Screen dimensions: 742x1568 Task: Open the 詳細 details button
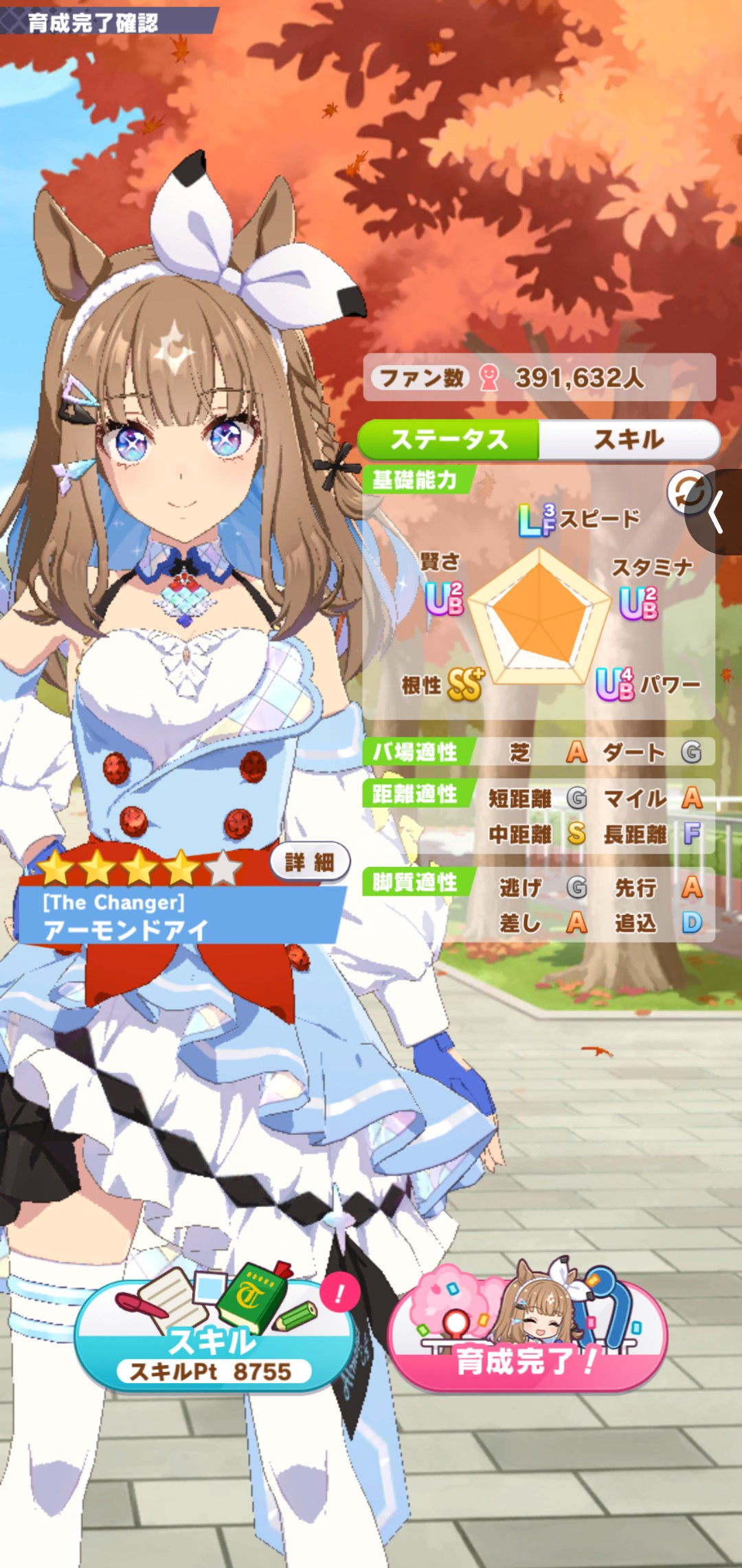pos(309,861)
